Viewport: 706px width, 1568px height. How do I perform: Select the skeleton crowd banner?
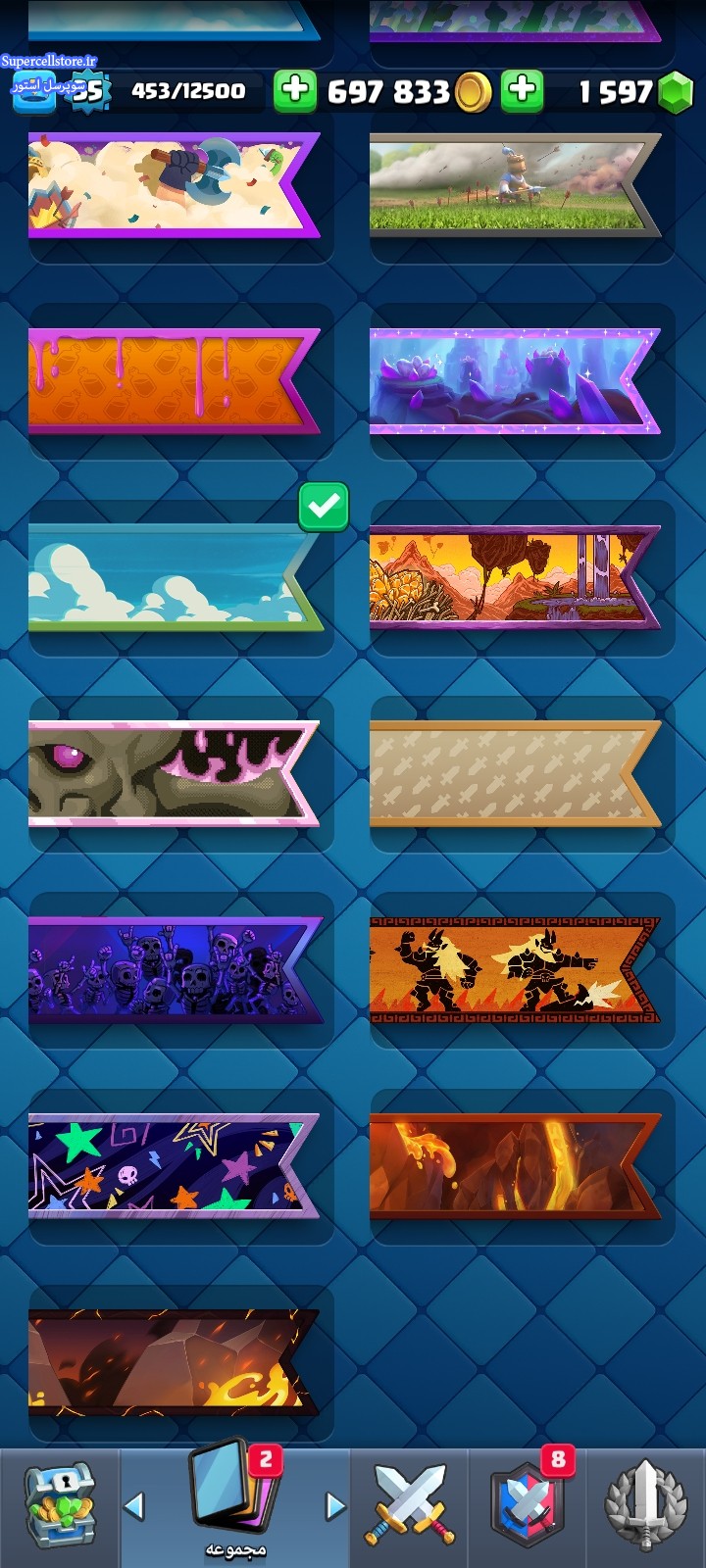[172, 969]
